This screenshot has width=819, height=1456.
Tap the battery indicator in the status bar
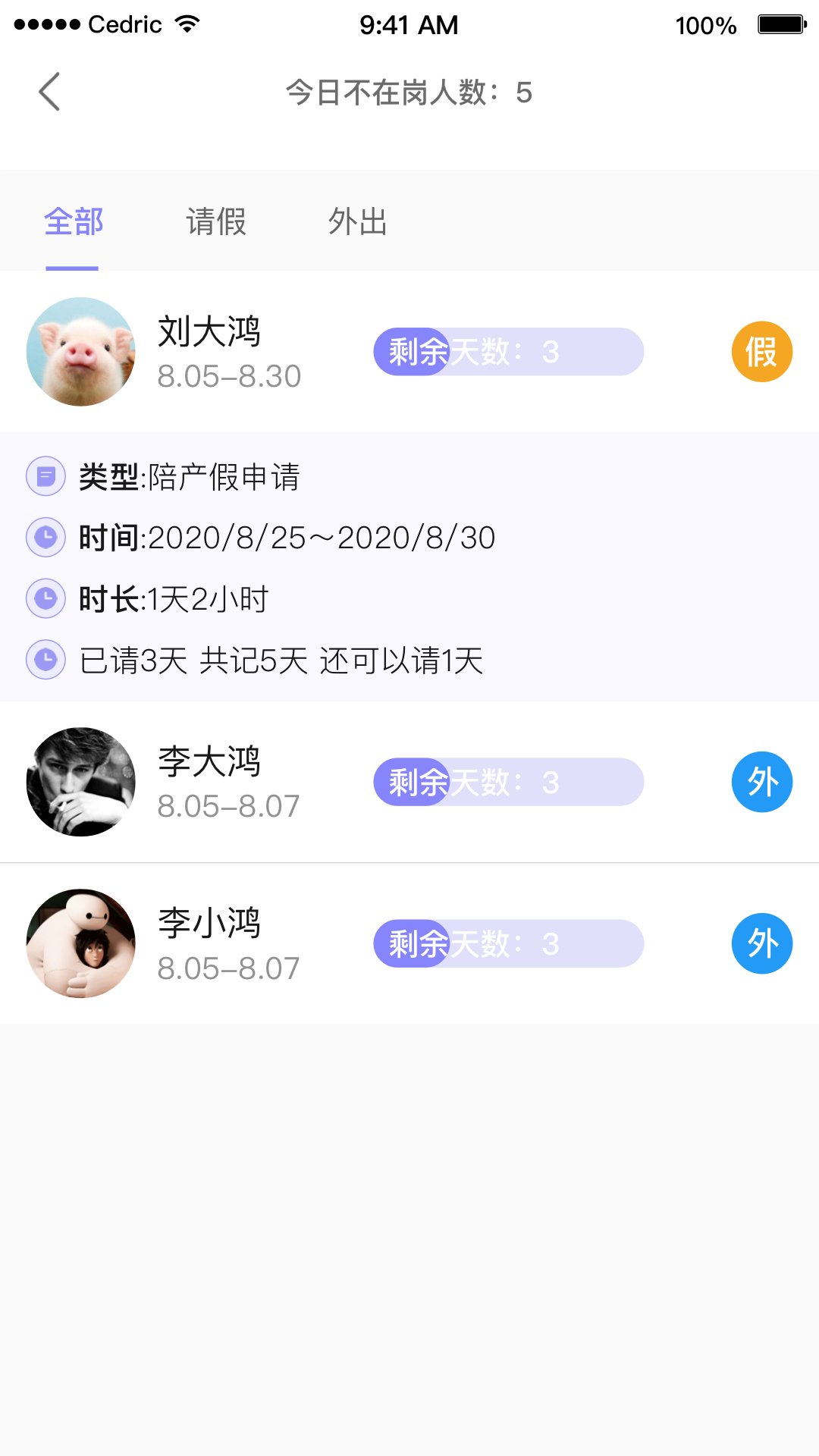pos(782,24)
